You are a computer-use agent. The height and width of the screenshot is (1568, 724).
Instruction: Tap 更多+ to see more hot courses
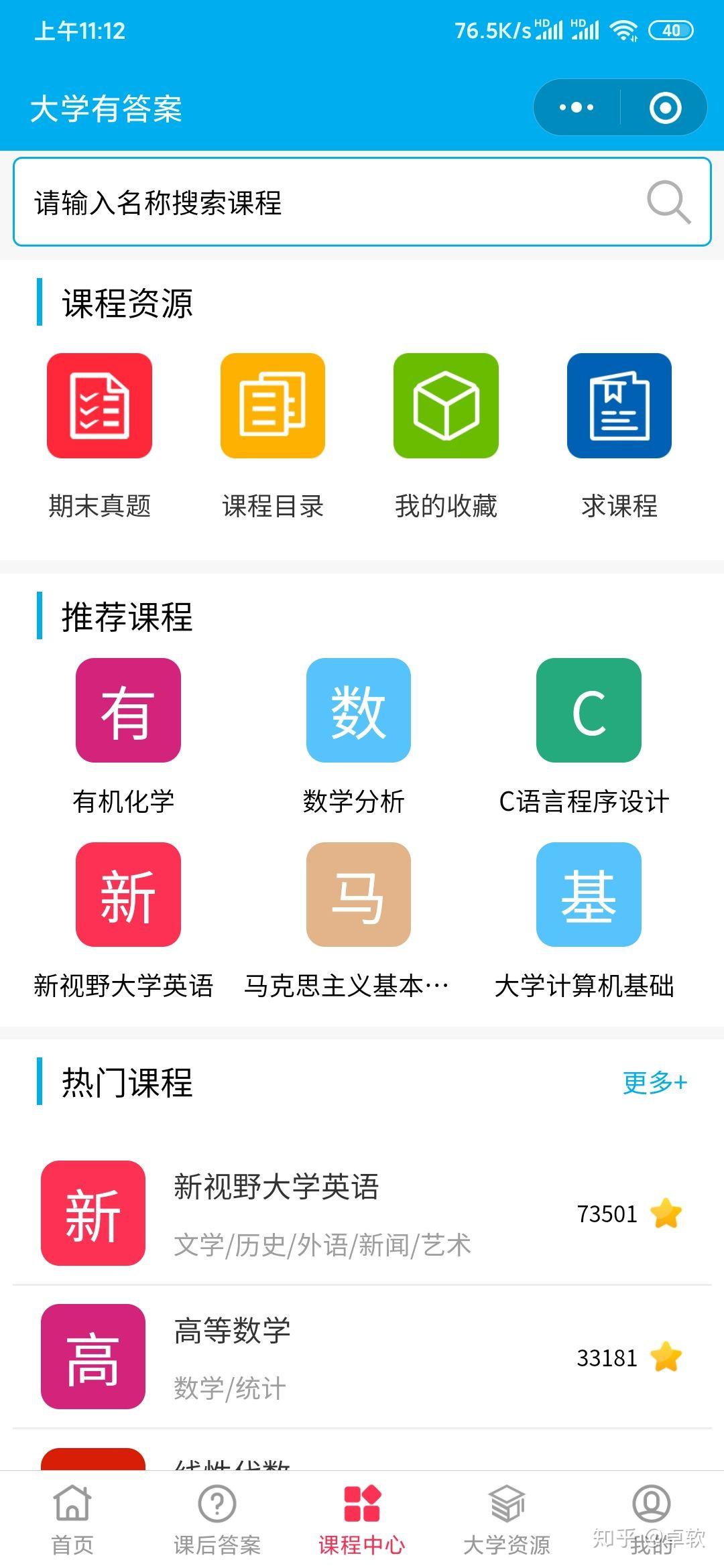[x=654, y=1082]
